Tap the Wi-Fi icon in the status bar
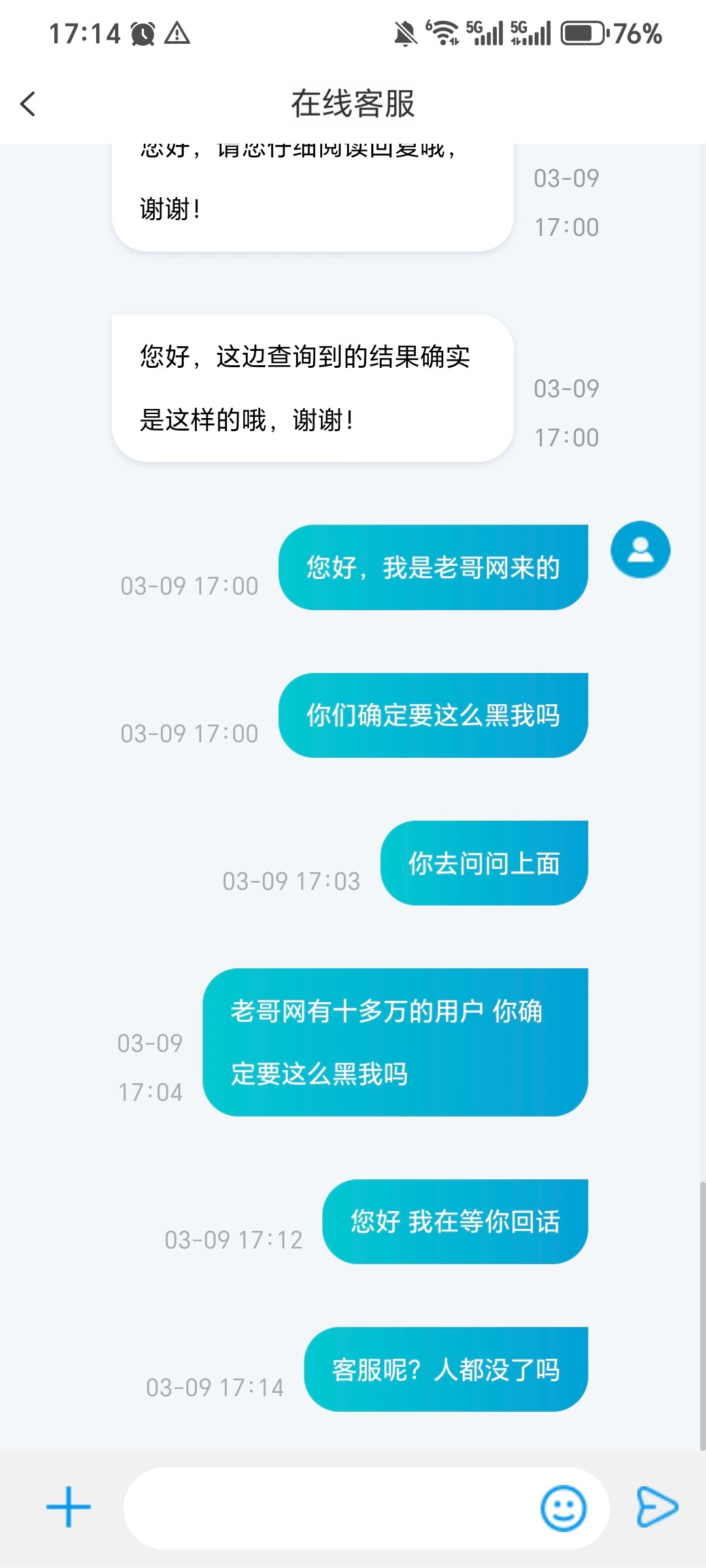 pyautogui.click(x=446, y=33)
